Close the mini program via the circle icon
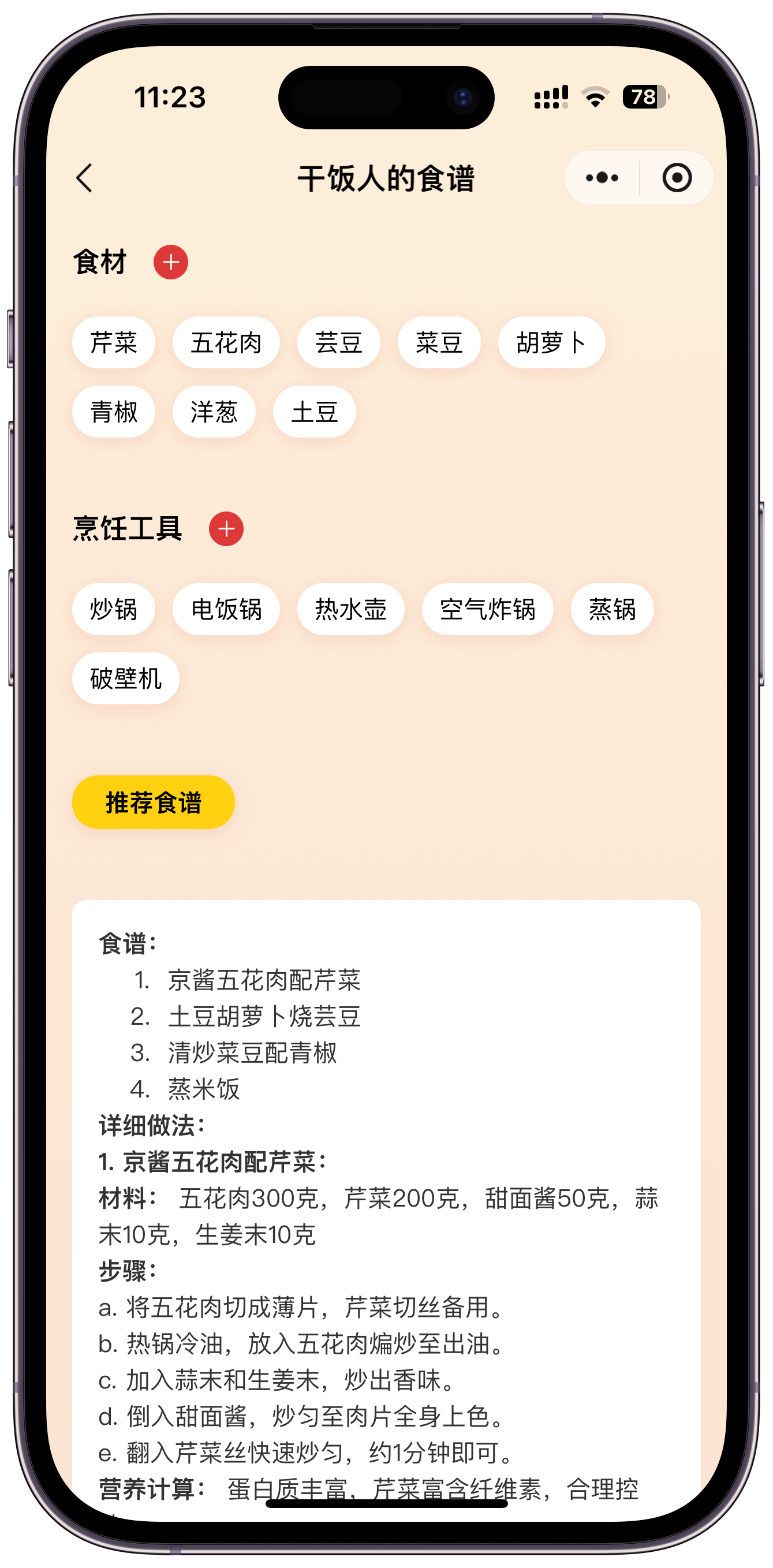The width and height of the screenshot is (773, 1568). 677,178
